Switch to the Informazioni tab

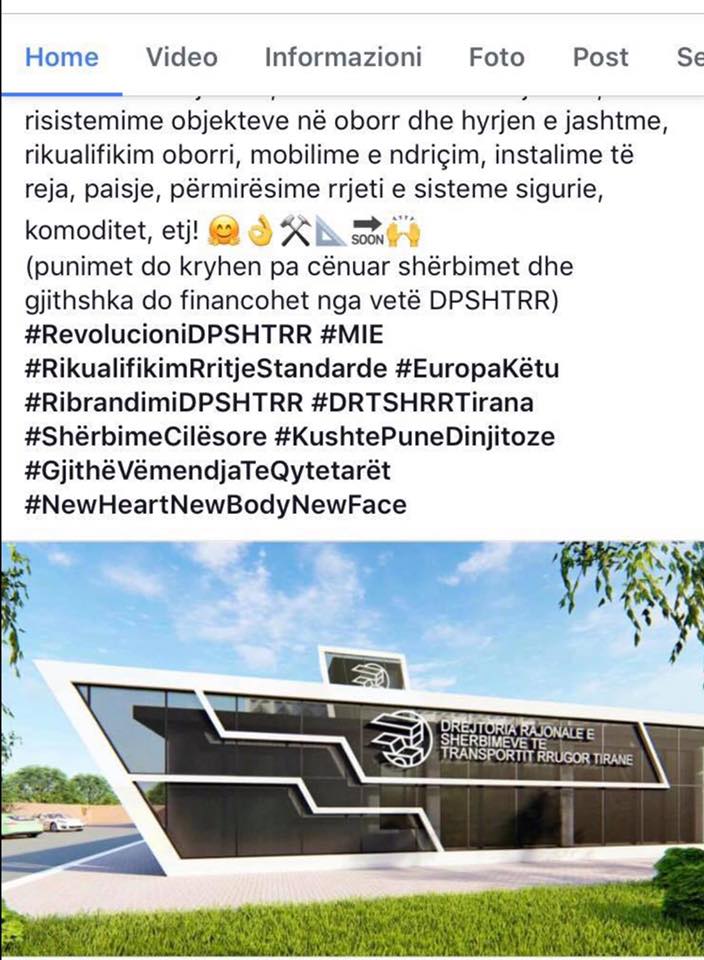tap(343, 57)
